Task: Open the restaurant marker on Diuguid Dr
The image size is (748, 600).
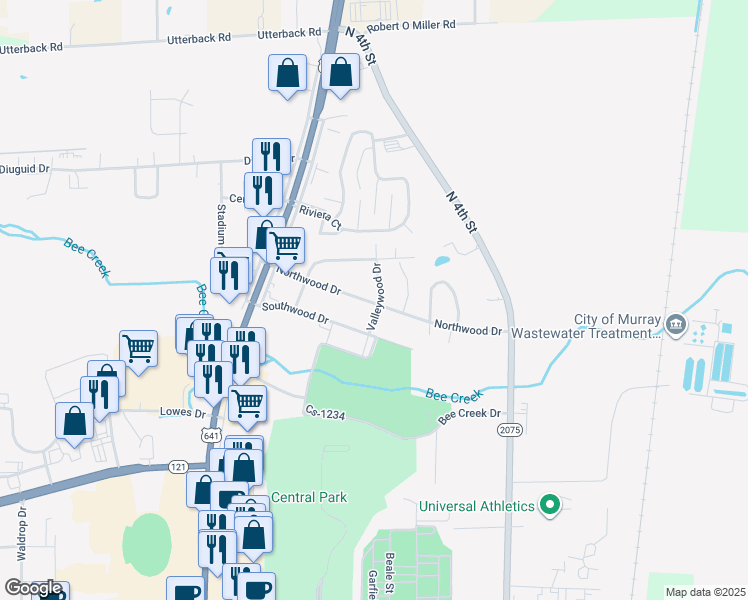Action: point(271,156)
